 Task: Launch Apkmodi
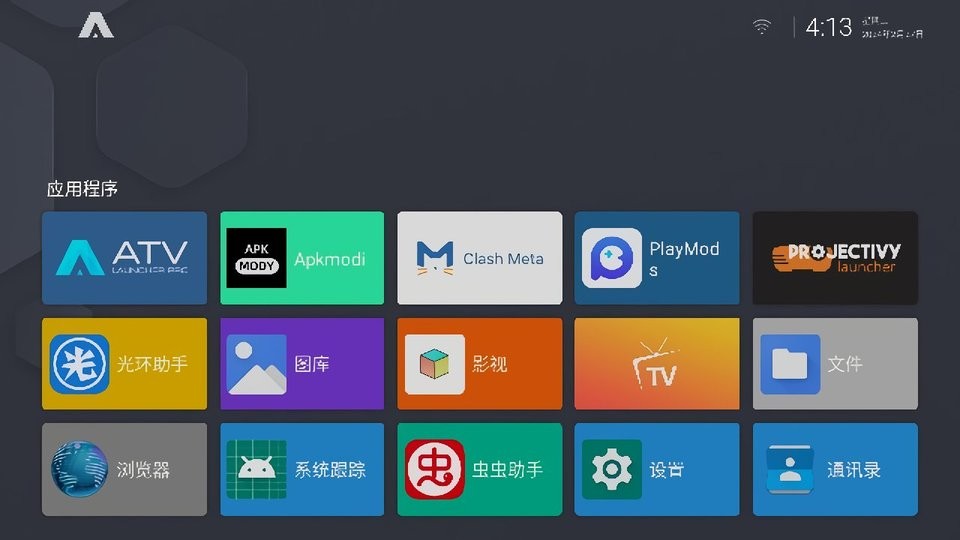tap(302, 258)
